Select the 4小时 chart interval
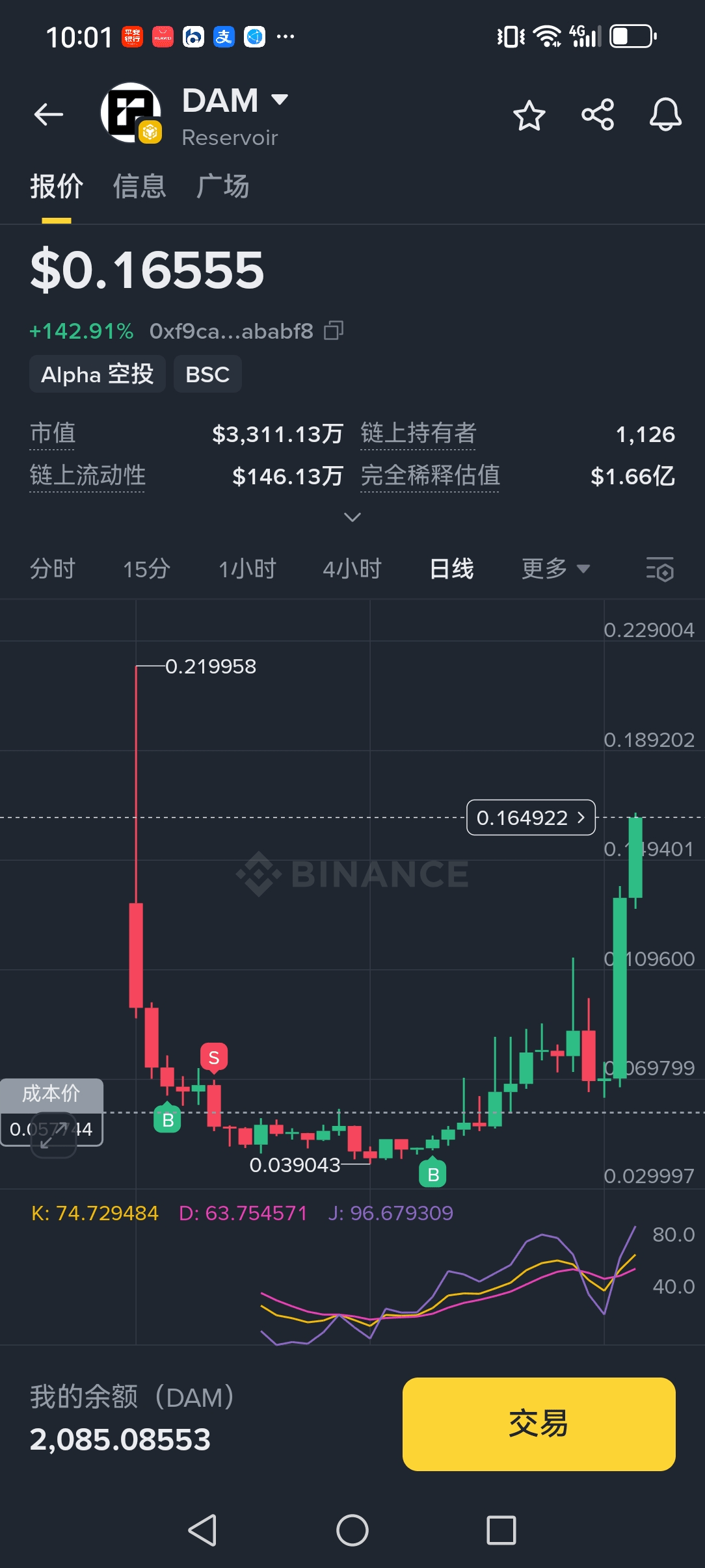 tap(352, 569)
